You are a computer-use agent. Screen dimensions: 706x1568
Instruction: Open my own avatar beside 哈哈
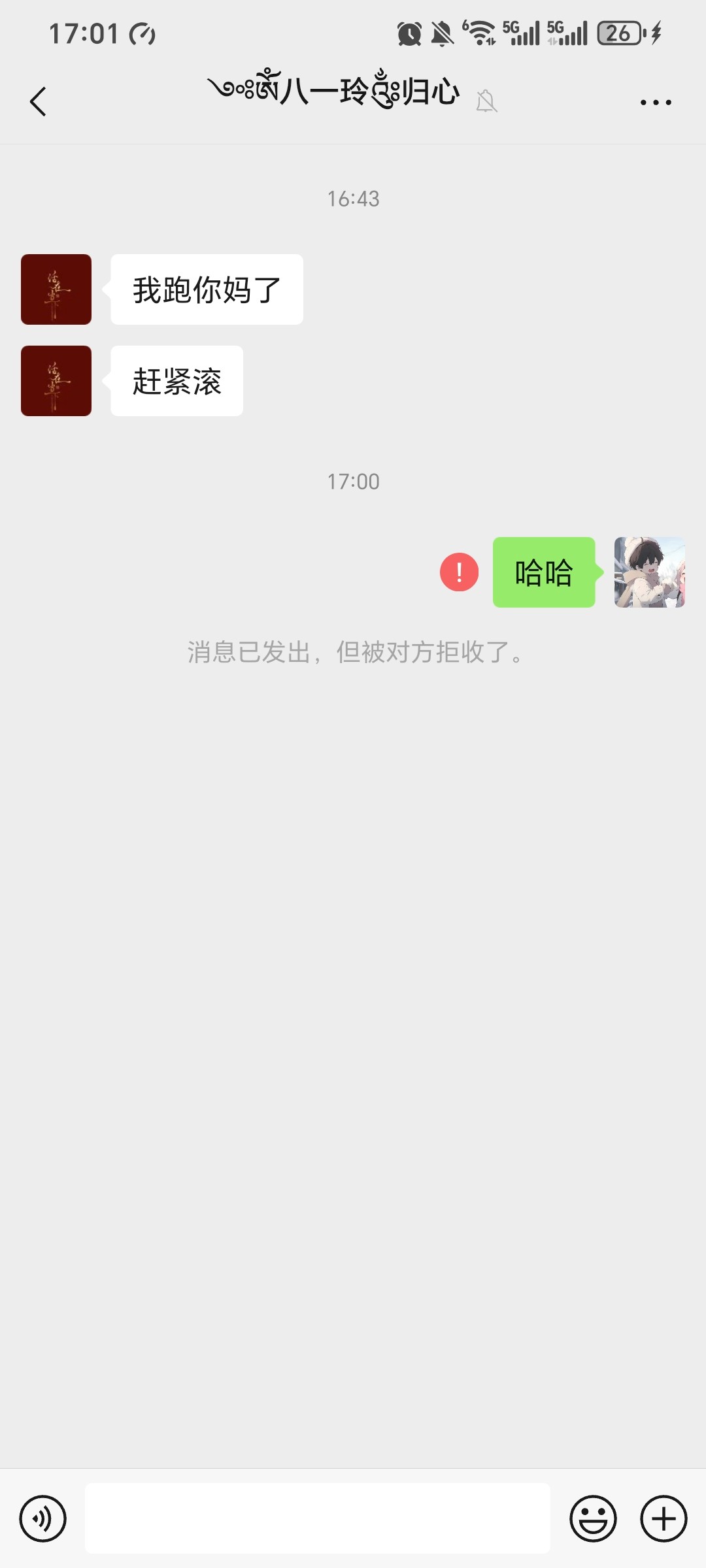649,572
